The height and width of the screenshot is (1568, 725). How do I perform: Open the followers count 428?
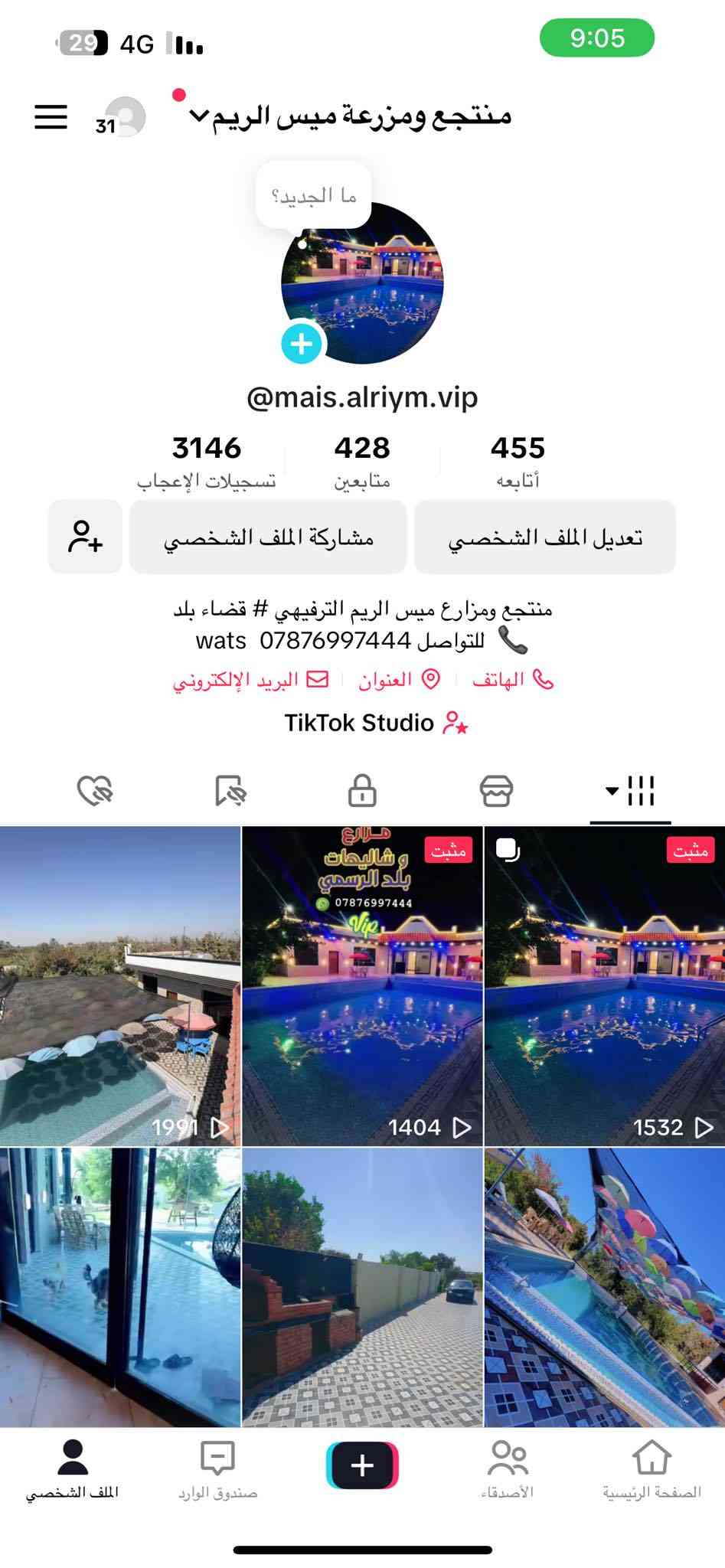pos(362,460)
